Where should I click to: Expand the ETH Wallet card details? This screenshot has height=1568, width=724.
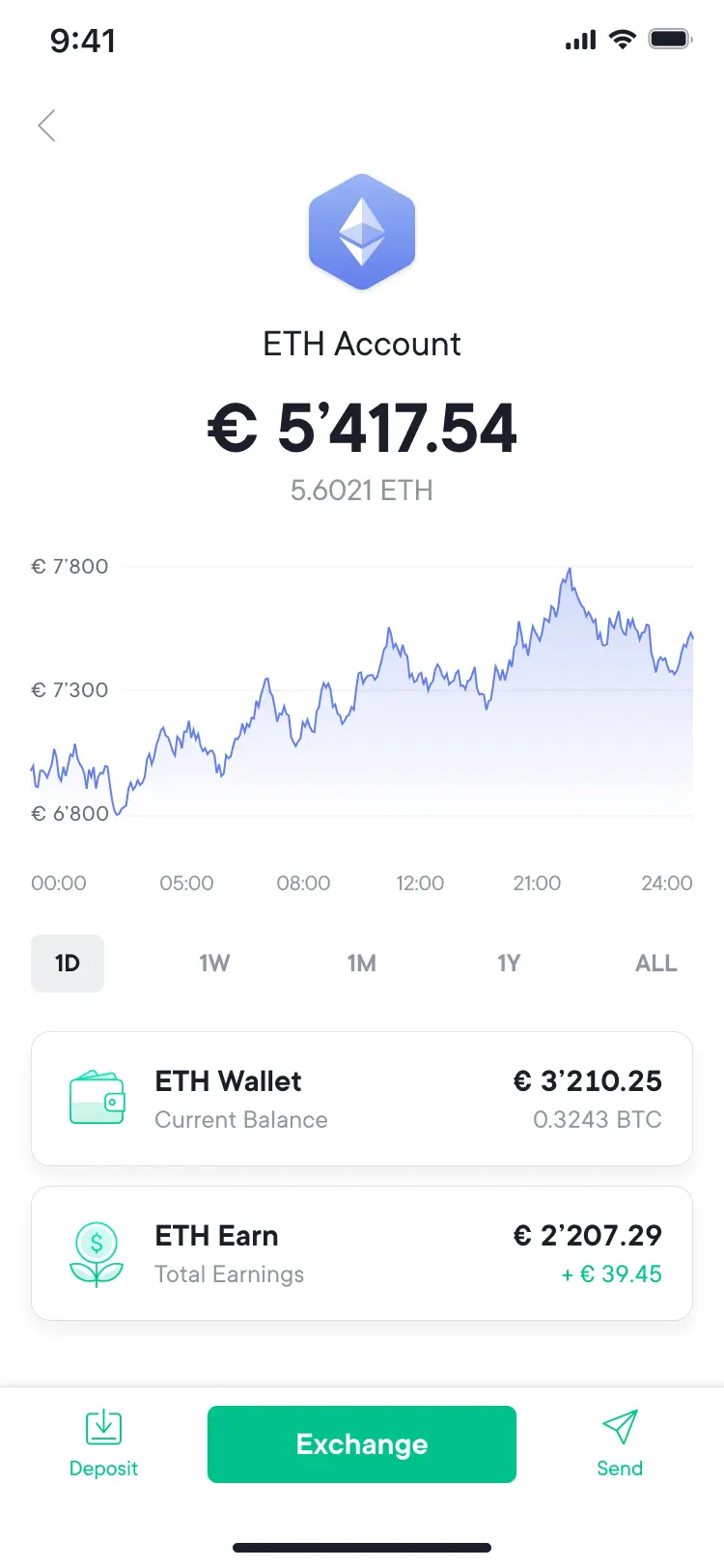[362, 1099]
